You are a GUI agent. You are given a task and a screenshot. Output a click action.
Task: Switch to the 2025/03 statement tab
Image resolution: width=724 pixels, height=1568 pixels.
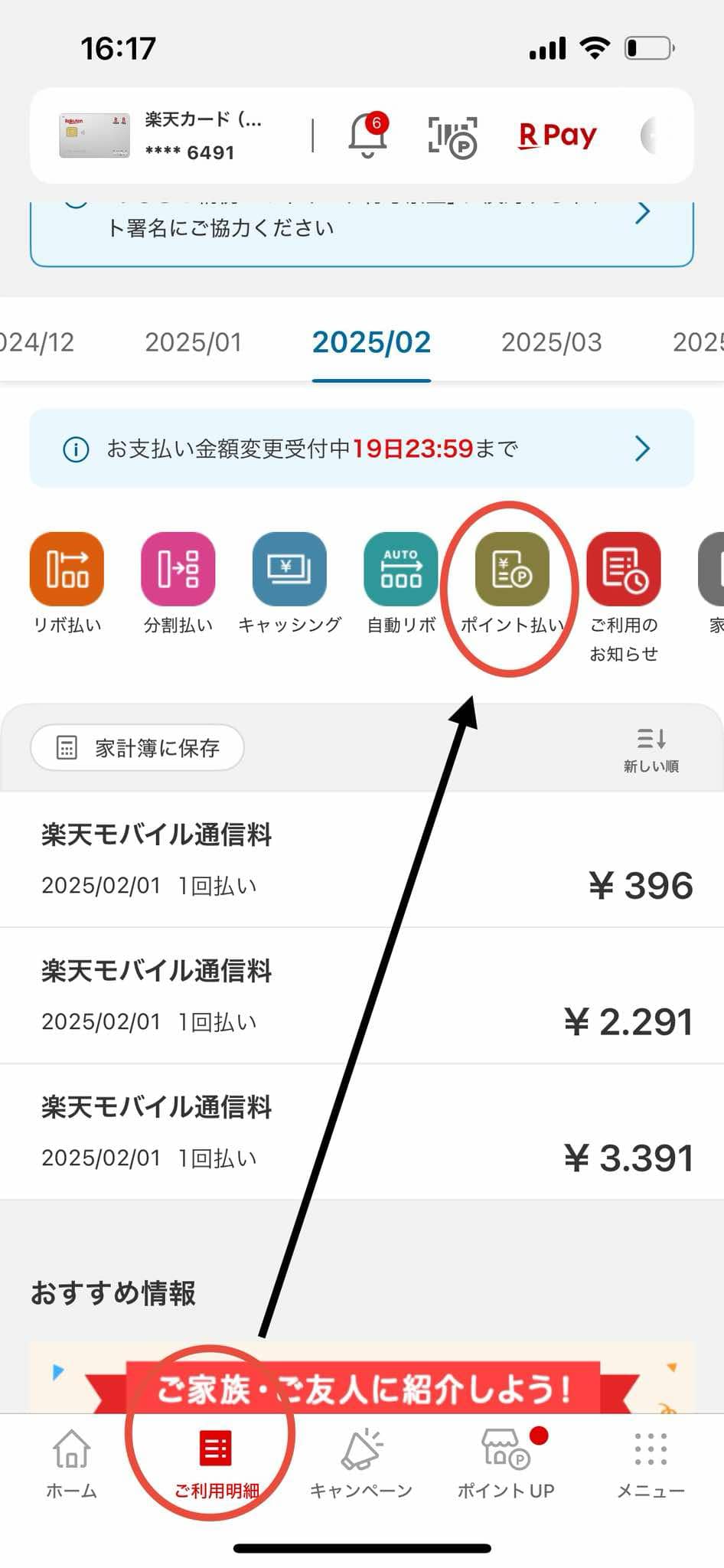point(551,342)
